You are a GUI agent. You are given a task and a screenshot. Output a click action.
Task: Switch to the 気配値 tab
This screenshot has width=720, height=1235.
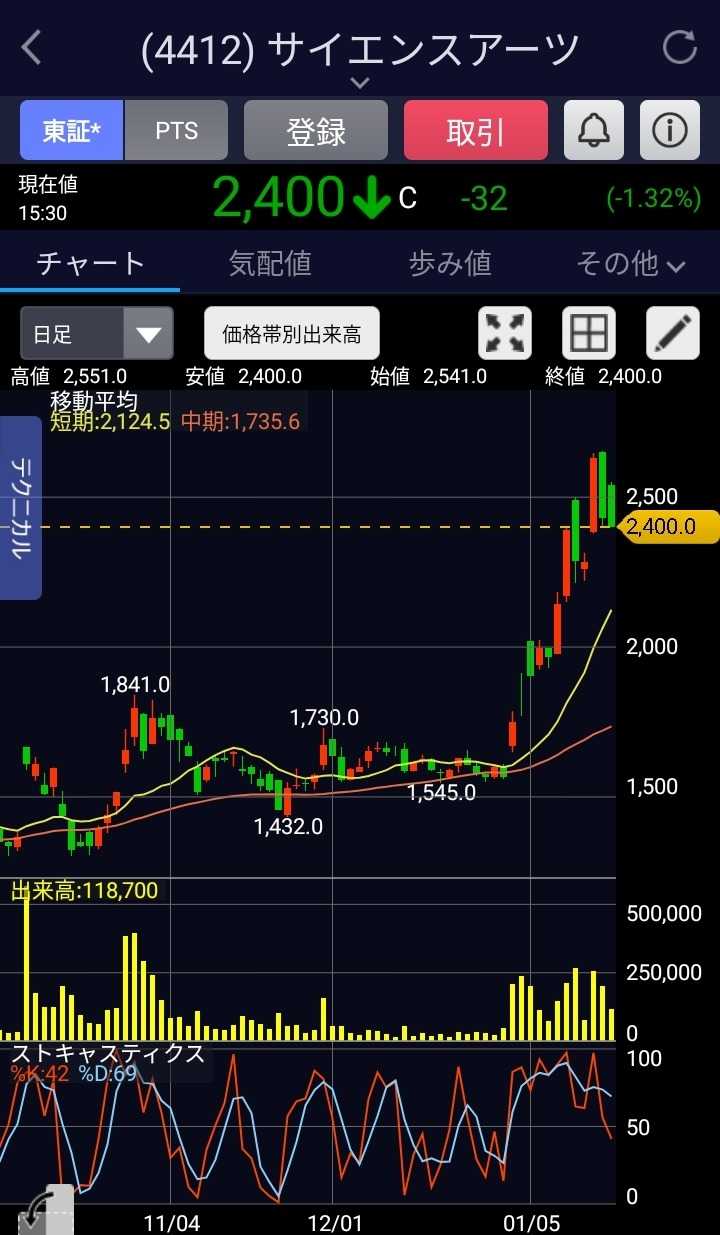click(270, 263)
